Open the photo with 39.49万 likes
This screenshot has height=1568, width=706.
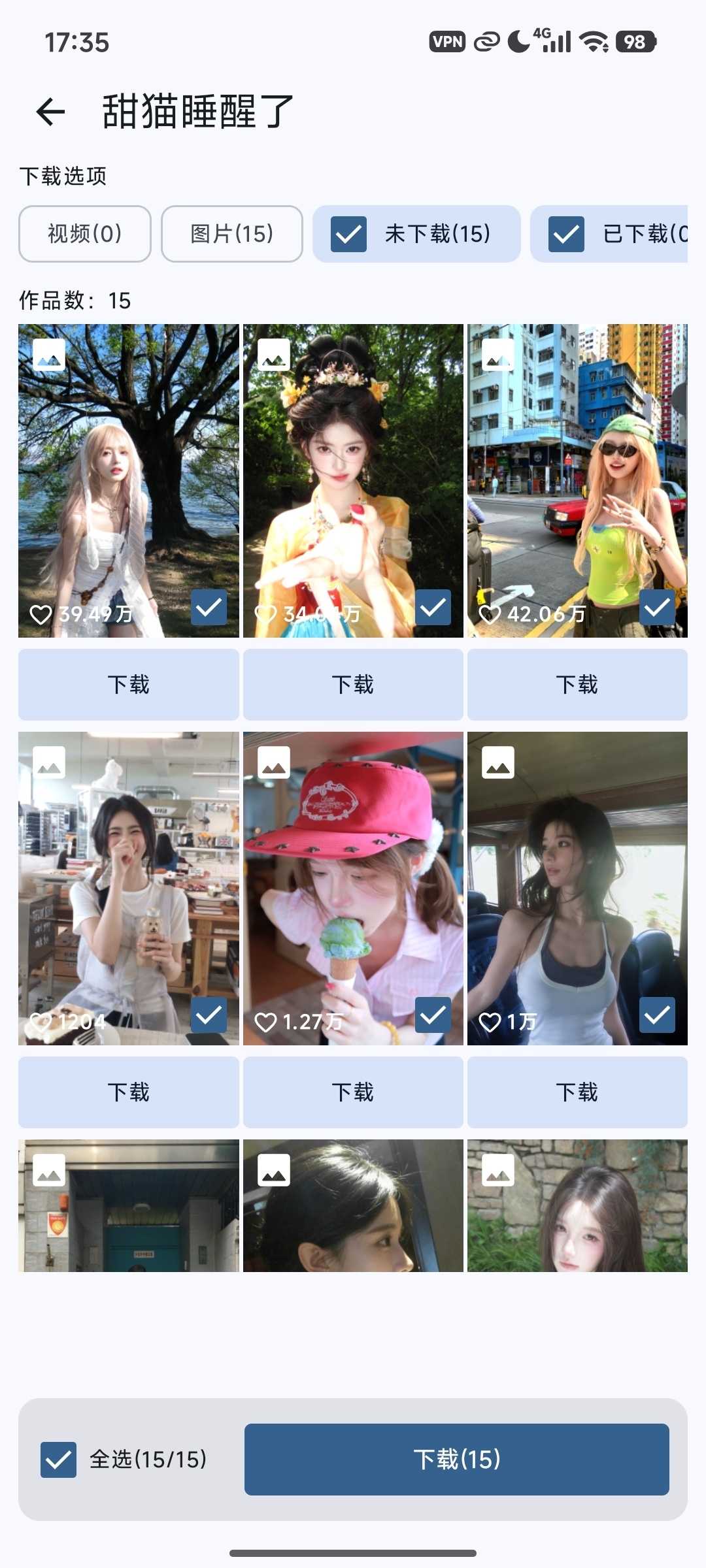tap(129, 480)
